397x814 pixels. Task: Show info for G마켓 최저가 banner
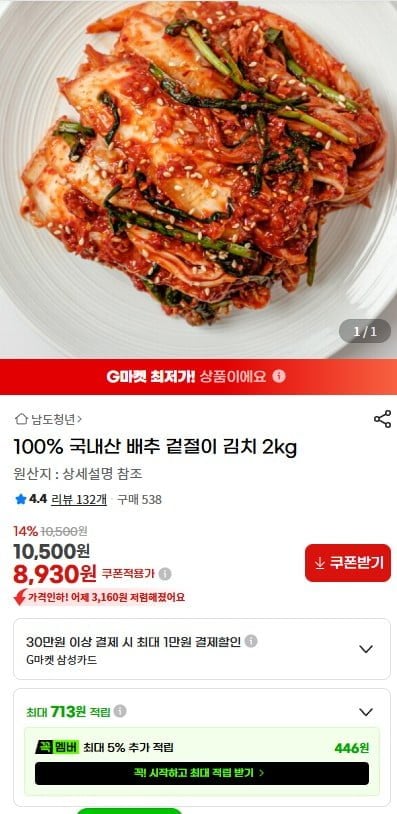click(279, 376)
